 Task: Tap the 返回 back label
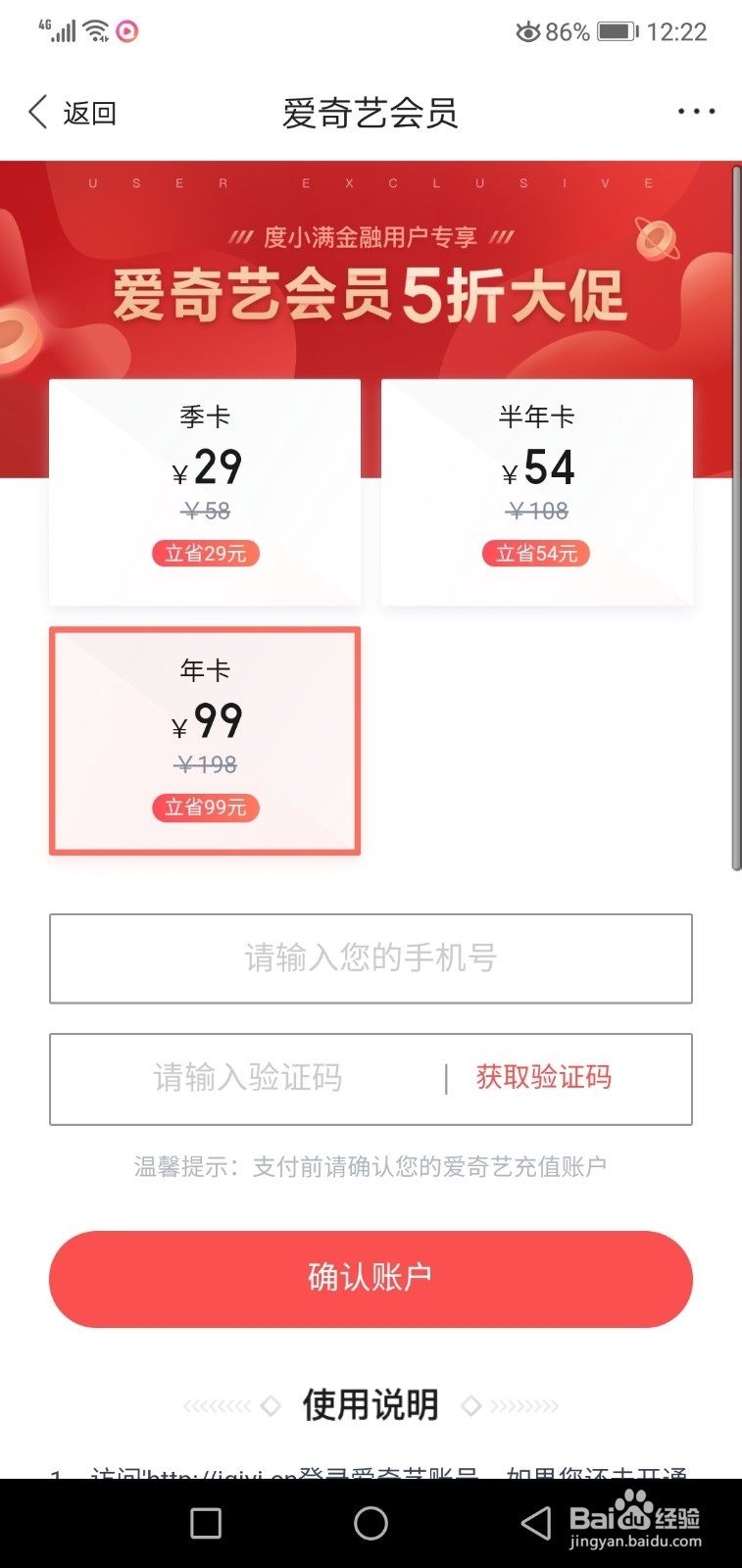click(89, 112)
